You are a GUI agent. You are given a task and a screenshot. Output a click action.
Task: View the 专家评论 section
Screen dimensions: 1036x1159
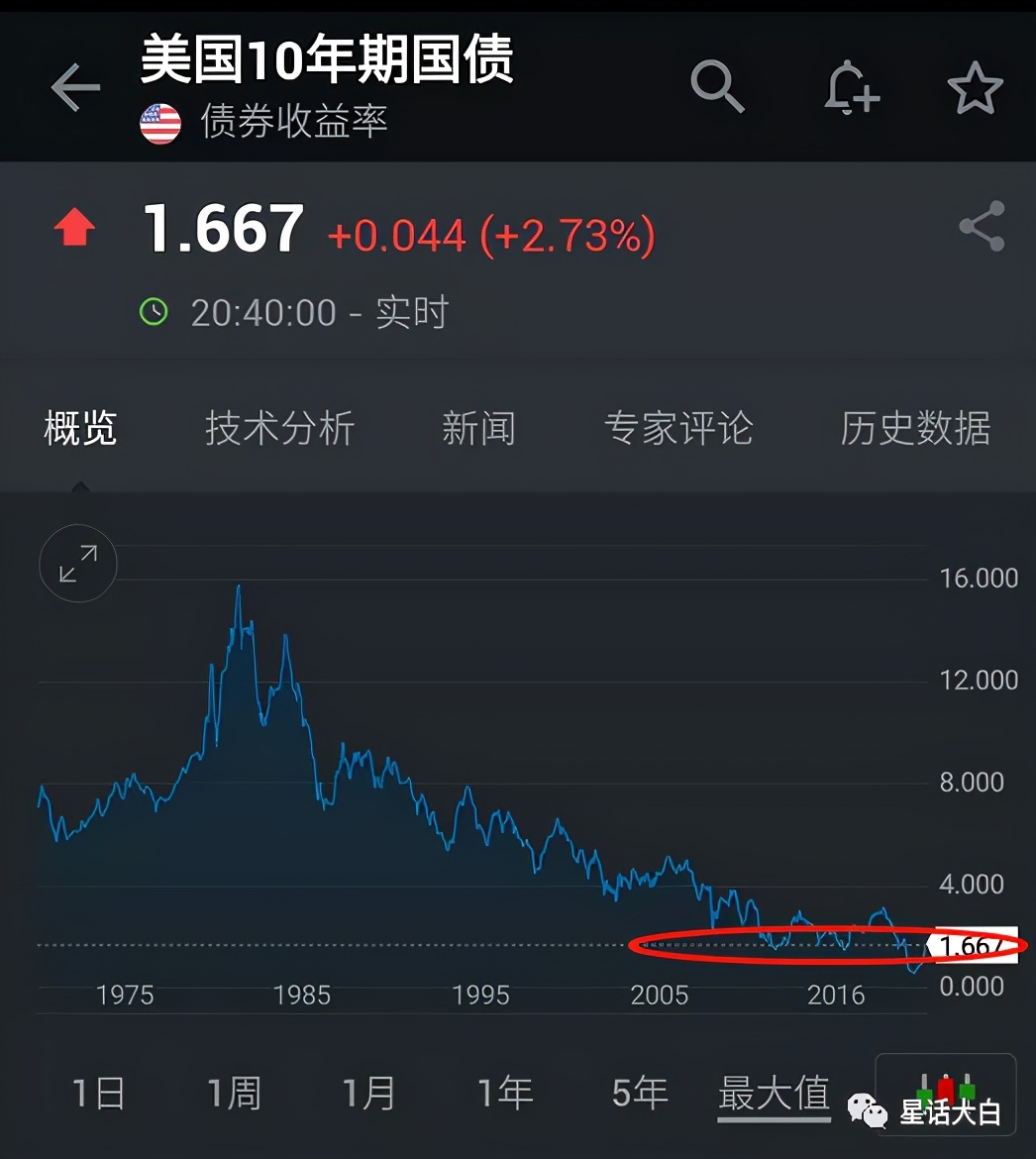pyautogui.click(x=679, y=428)
